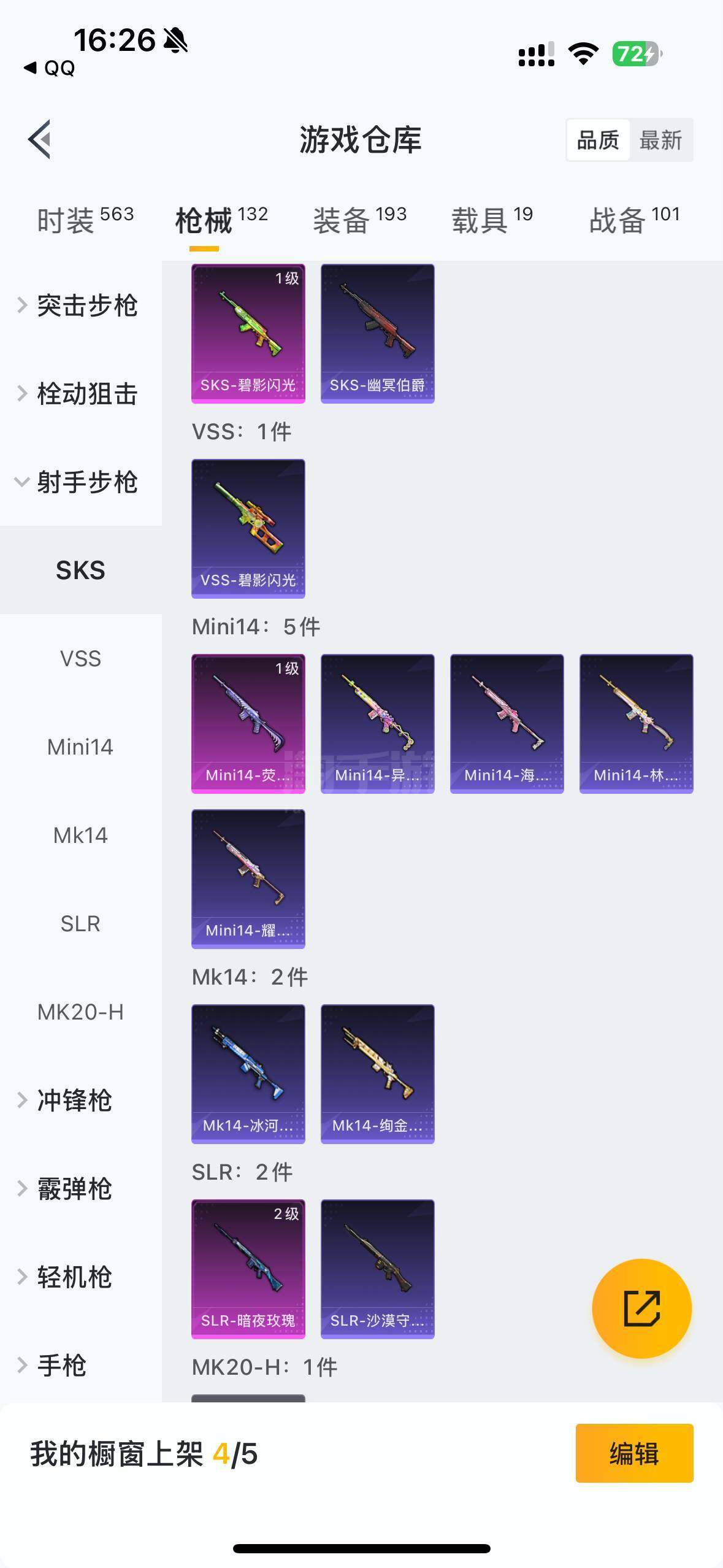
Task: Switch to the 装备 tab
Action: coord(359,220)
